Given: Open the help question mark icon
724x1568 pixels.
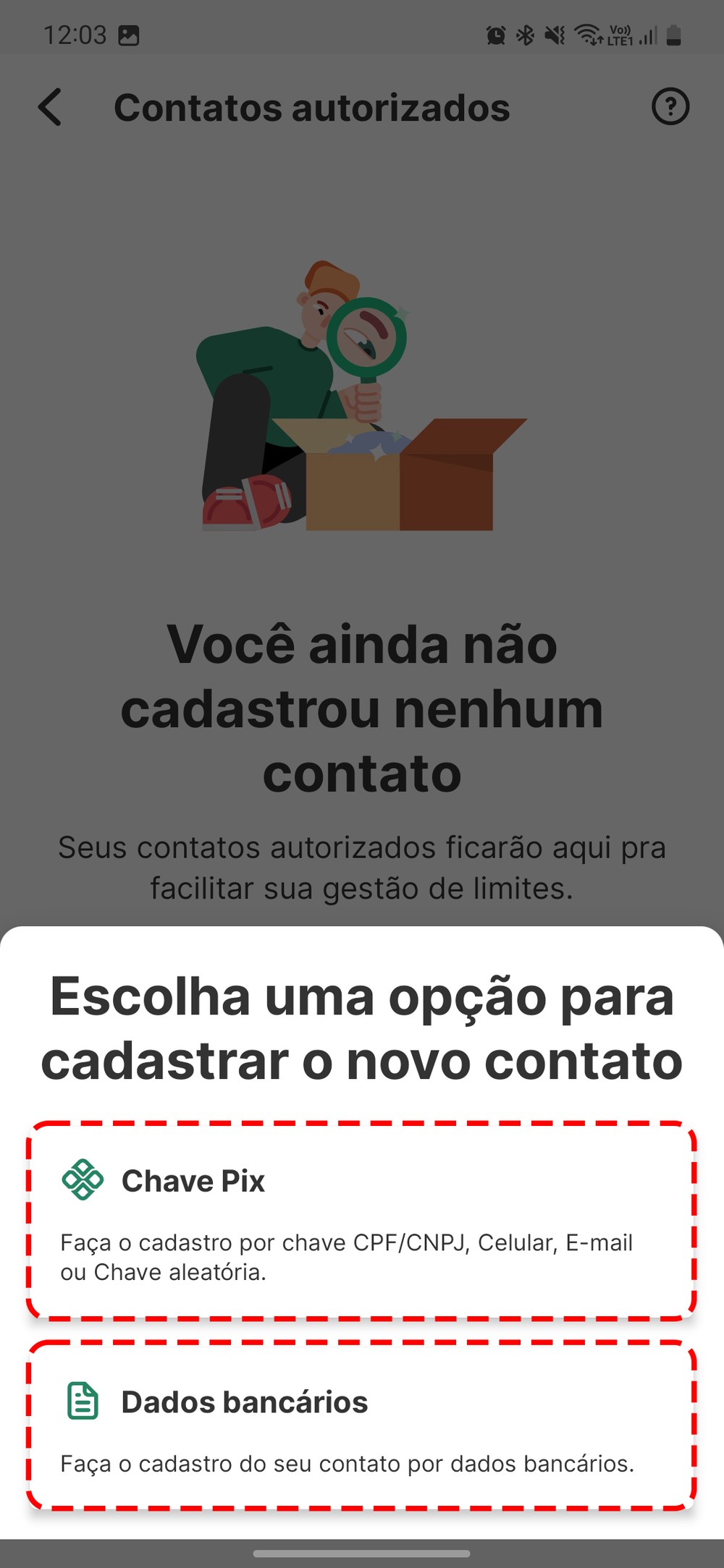Looking at the screenshot, I should (x=670, y=107).
